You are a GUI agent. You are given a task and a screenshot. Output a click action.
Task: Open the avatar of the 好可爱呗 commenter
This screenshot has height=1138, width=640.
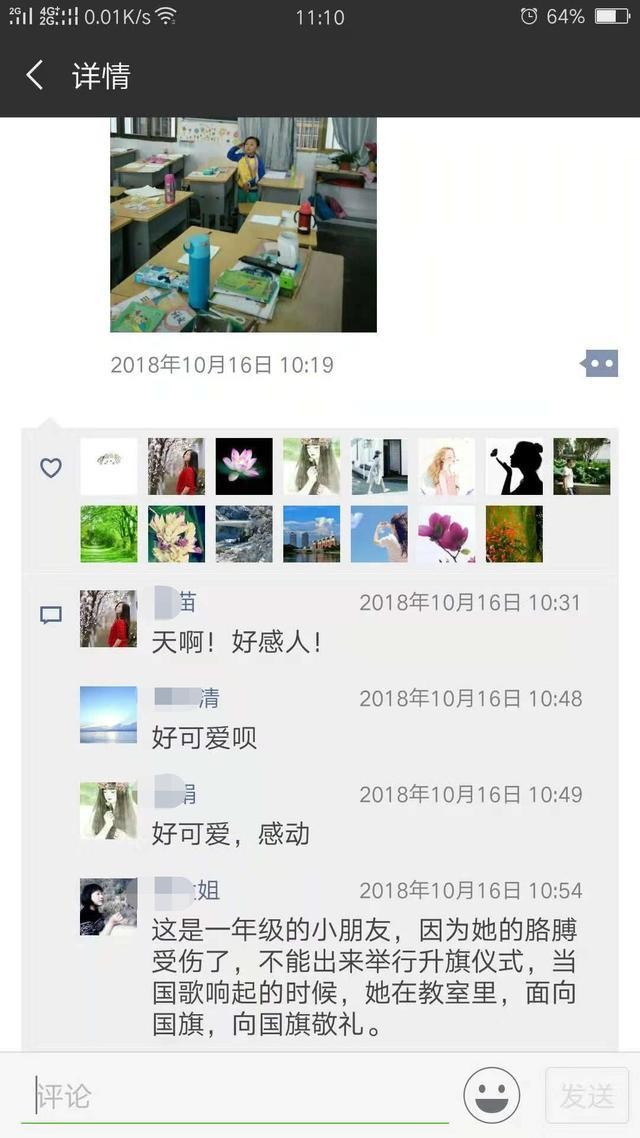point(108,714)
